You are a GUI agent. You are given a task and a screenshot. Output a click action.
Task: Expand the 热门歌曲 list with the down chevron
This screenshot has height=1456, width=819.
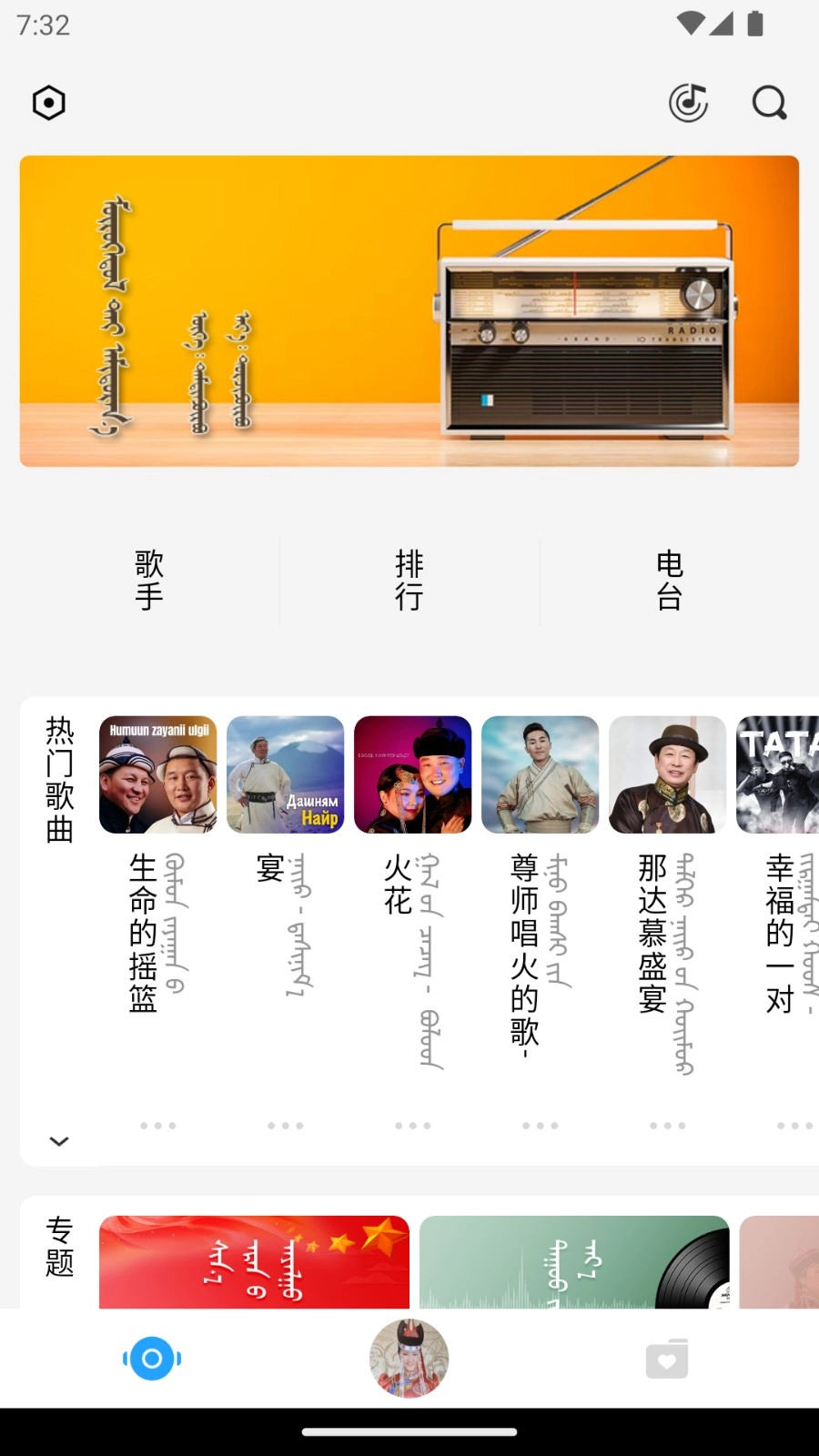[x=57, y=1141]
